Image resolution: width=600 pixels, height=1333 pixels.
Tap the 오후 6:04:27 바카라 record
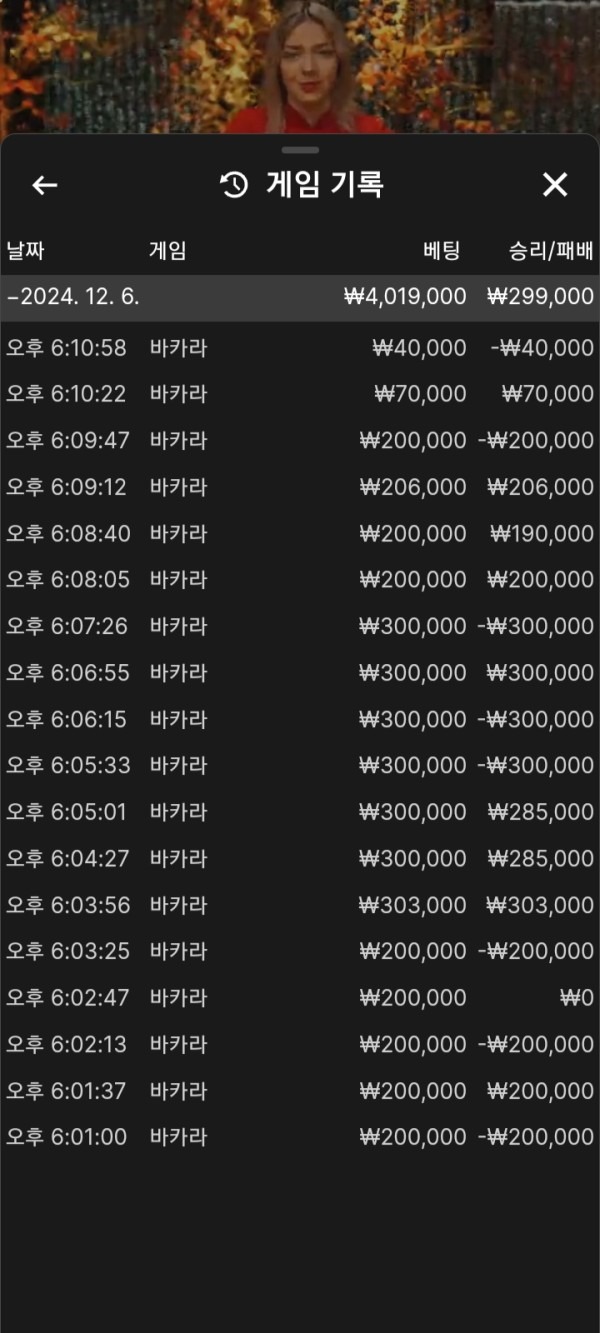(300, 859)
